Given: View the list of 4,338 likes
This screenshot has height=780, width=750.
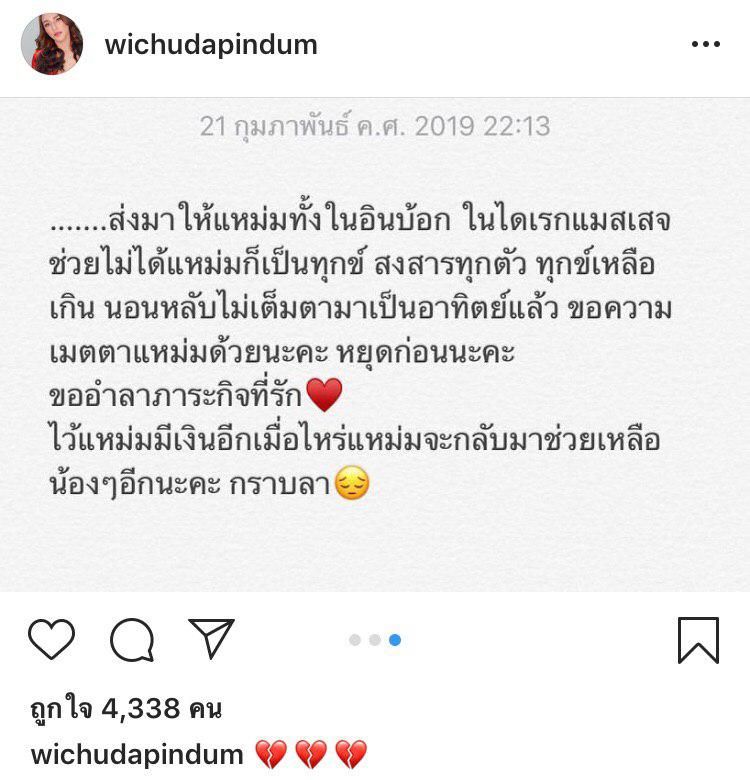Looking at the screenshot, I should click(126, 709).
